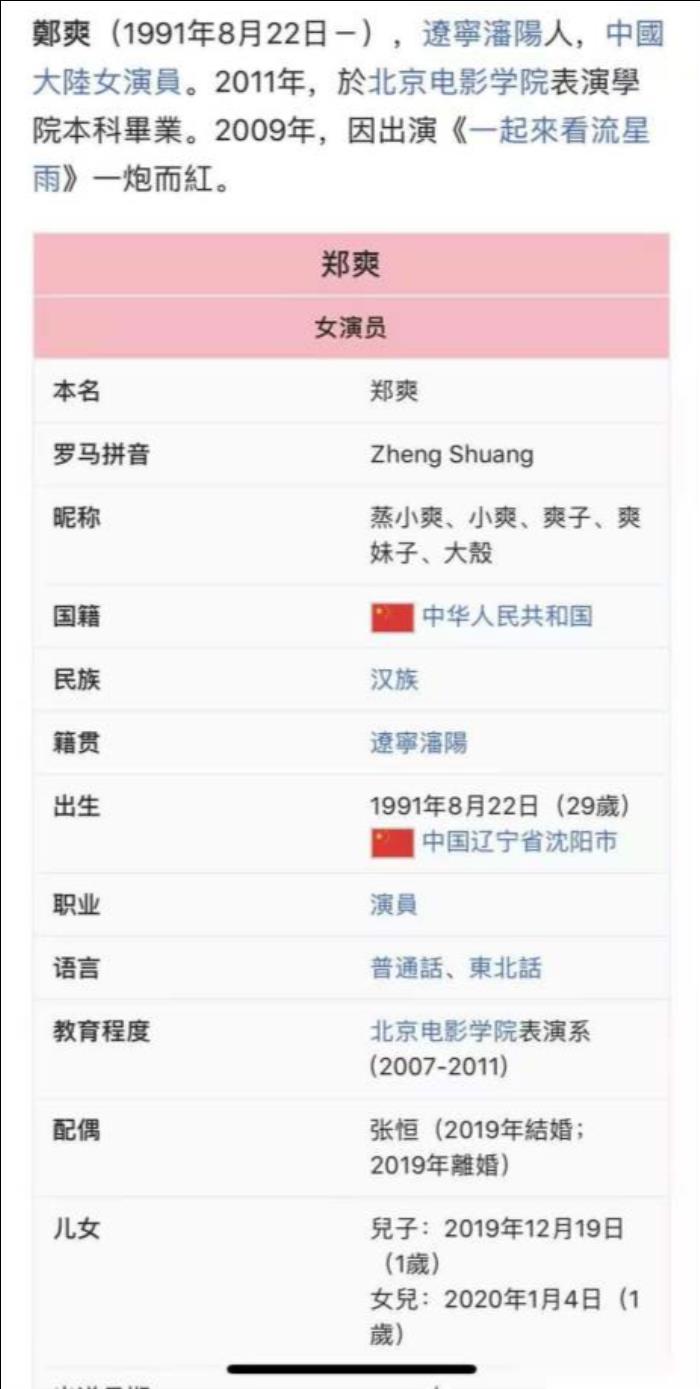Open the 遼寧瀋陽 link in the 籍贯 row

[x=418, y=743]
